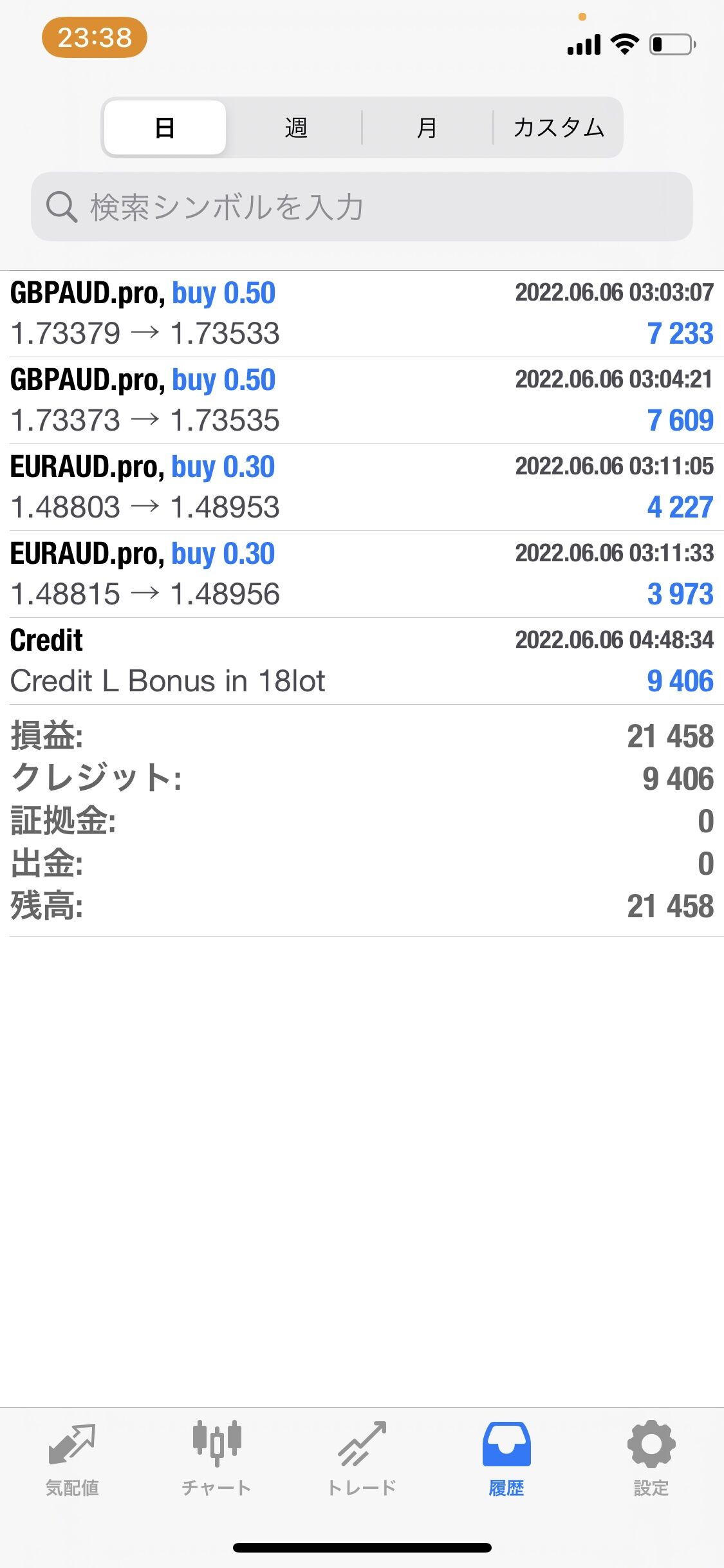Open the GBPAUD.pro trade closed at 03:04:21
Screen dimensions: 724x1568
[x=362, y=400]
